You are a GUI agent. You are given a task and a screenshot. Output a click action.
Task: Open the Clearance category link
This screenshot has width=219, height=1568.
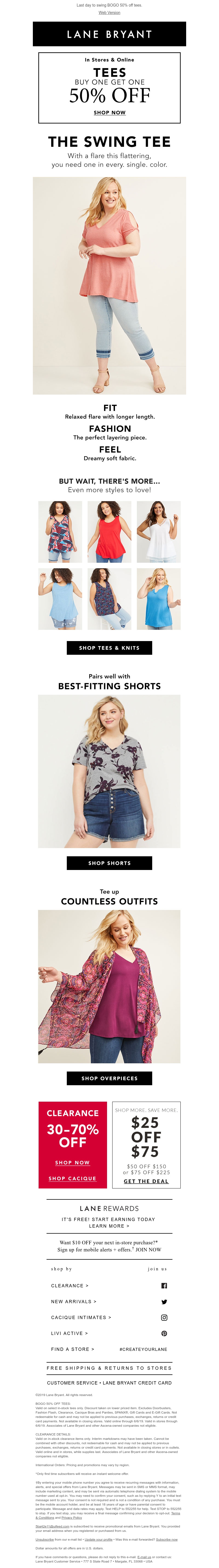tap(69, 1286)
